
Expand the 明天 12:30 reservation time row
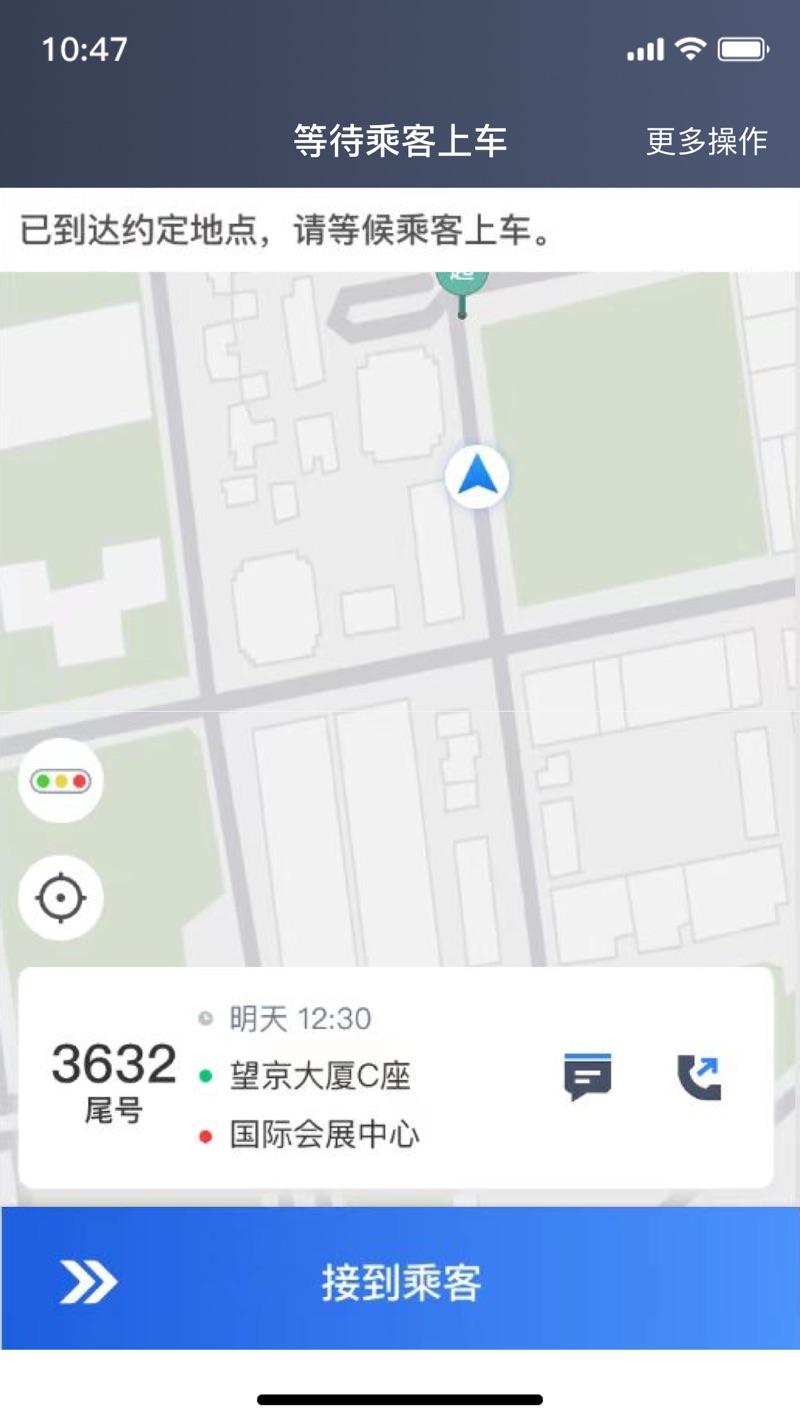(x=290, y=1018)
